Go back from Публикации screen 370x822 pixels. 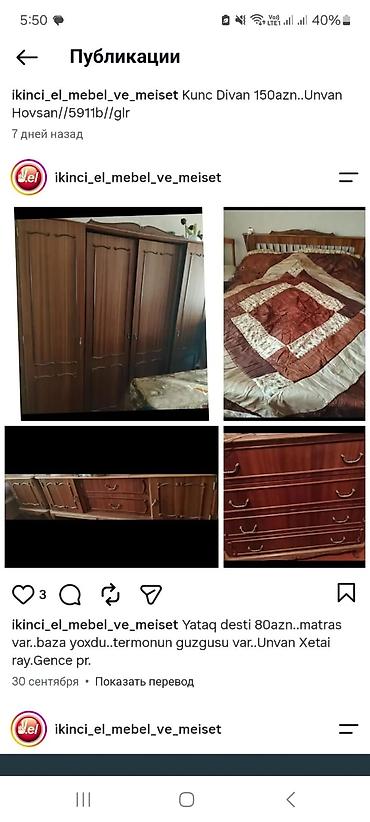27,57
